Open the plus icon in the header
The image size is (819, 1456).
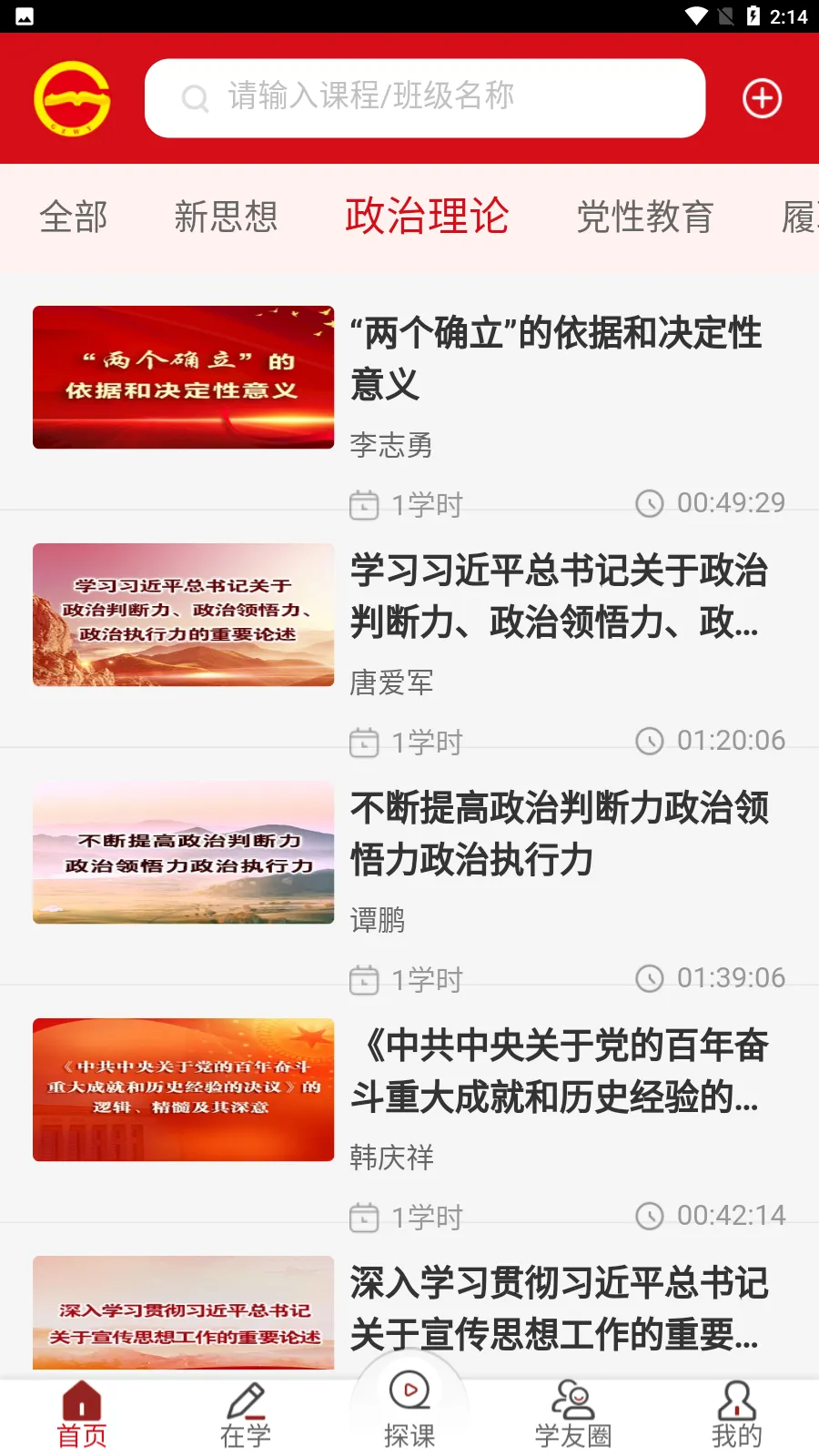pos(763,98)
